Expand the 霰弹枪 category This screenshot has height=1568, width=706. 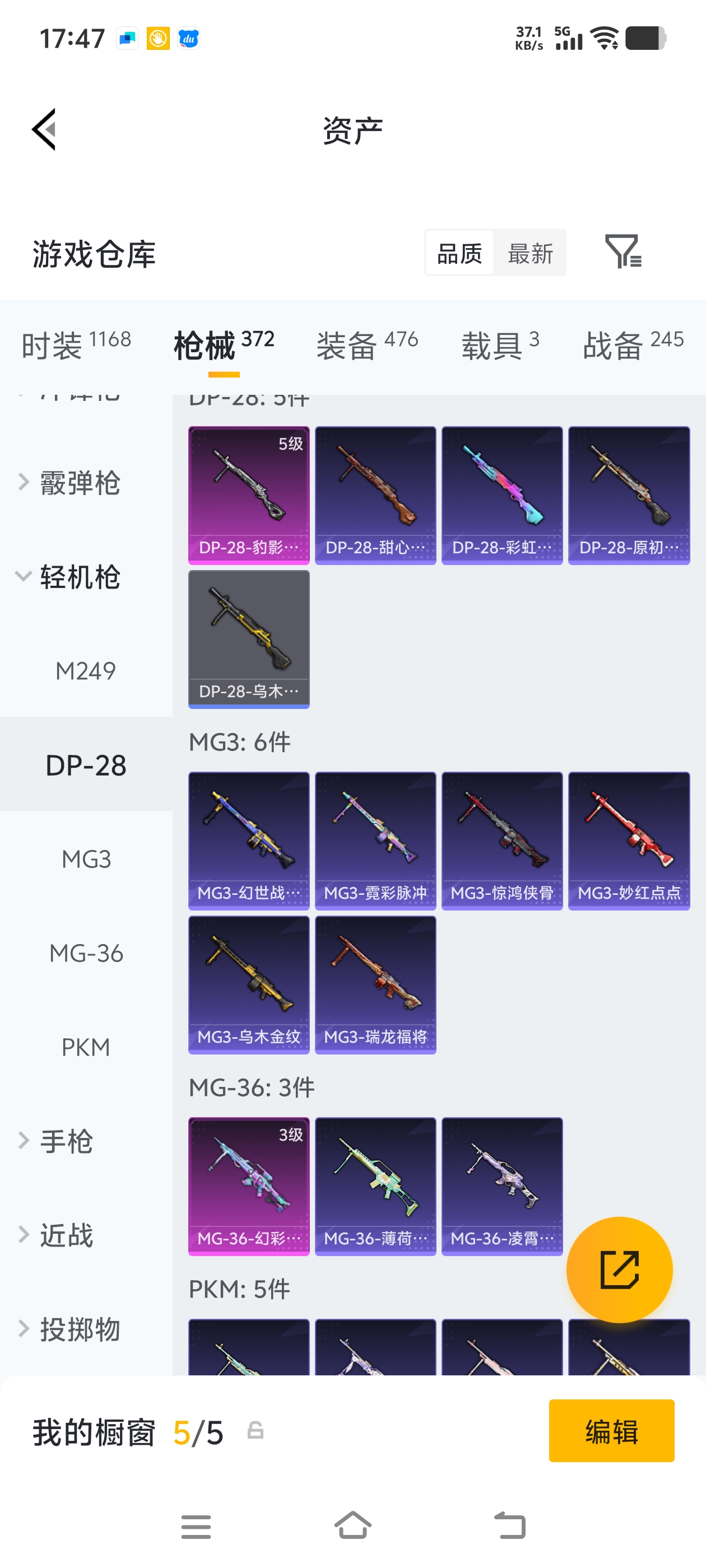point(79,483)
